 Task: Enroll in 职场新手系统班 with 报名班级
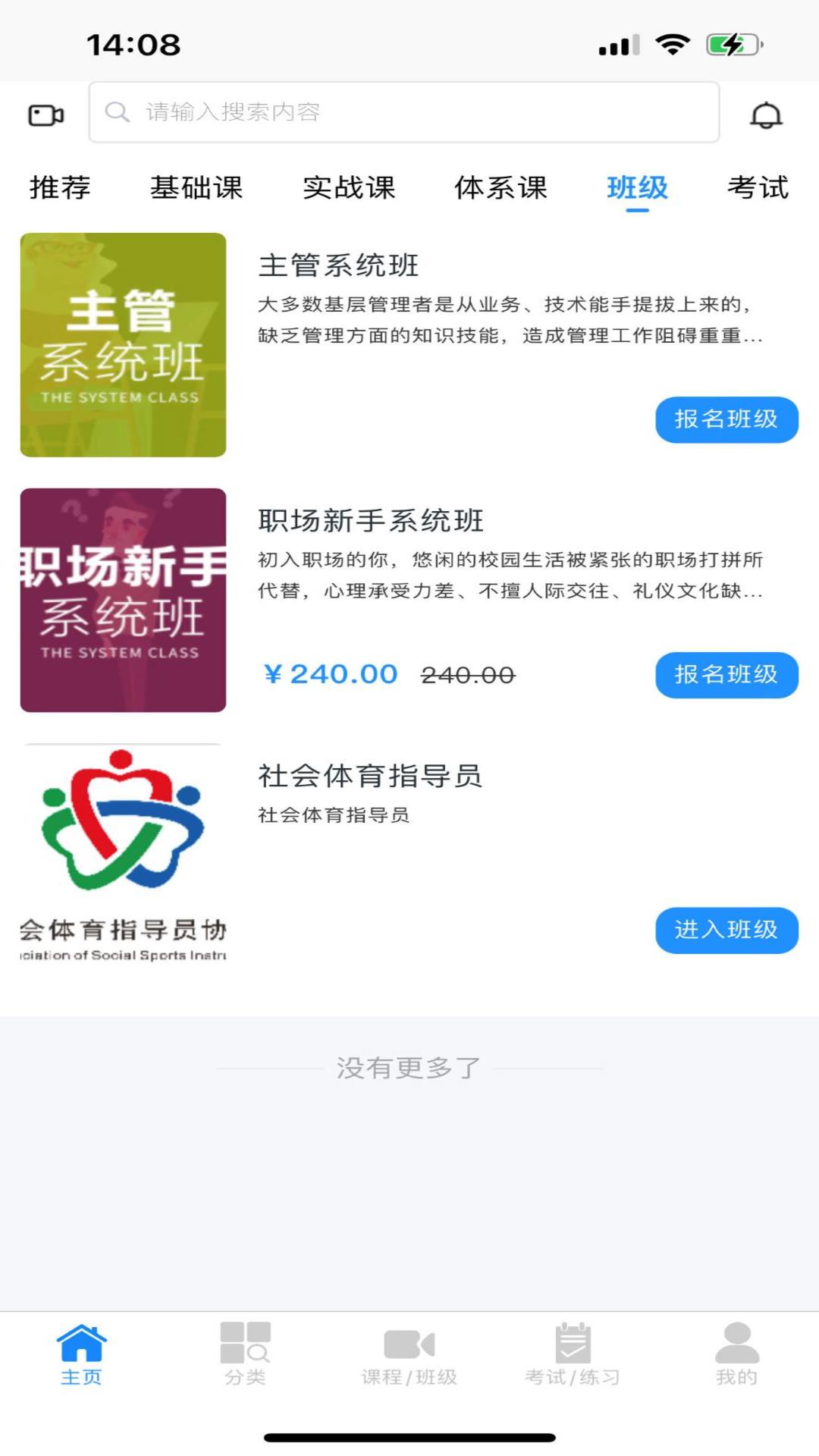click(x=726, y=675)
